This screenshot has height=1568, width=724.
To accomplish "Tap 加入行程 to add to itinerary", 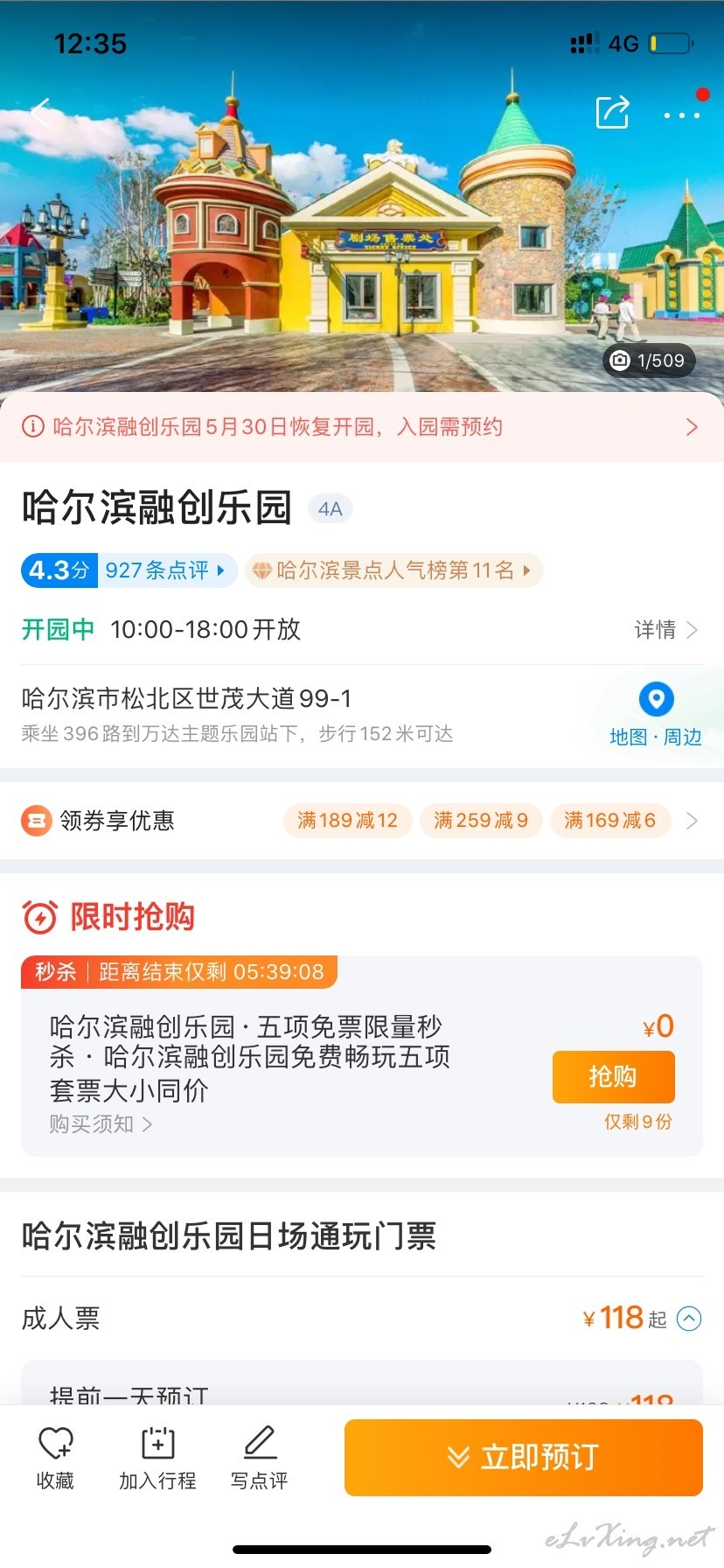I will pos(157,1459).
